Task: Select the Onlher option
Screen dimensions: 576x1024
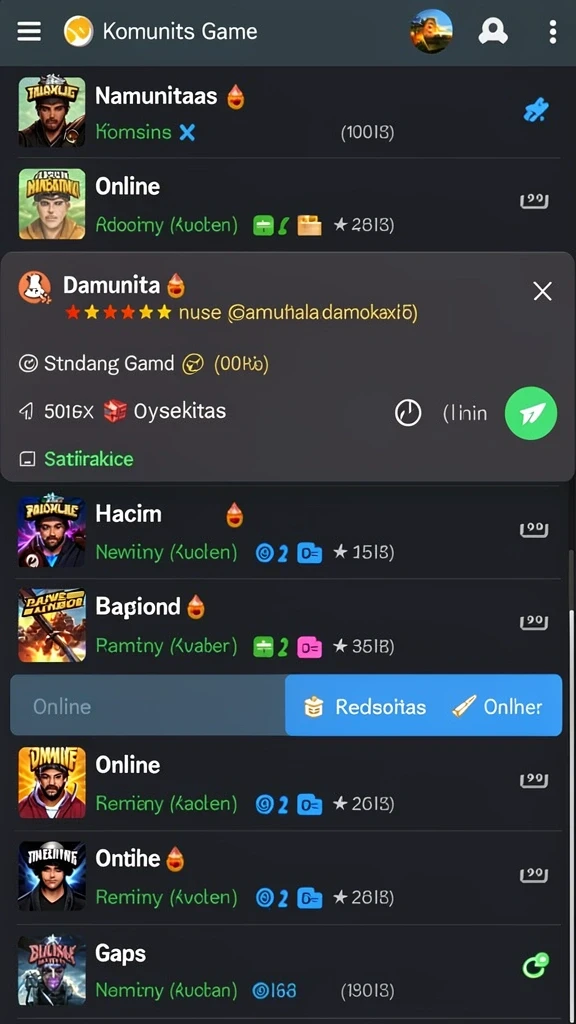Action: pyautogui.click(x=498, y=707)
